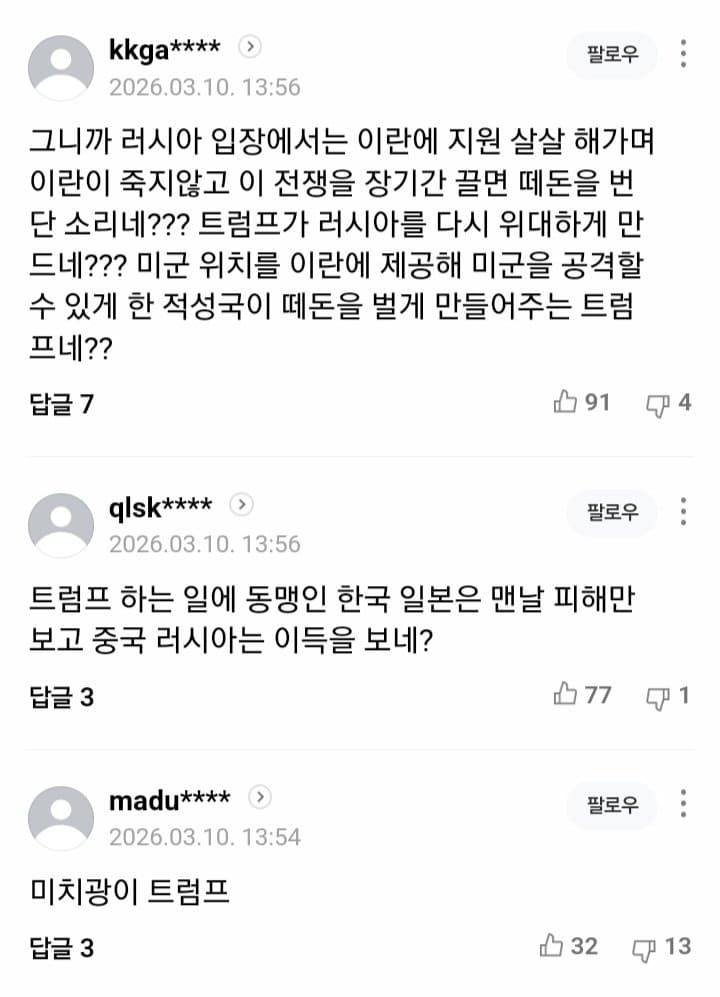This screenshot has width=720, height=997.
Task: Tap the avatar of qlsk****
Action: [61, 526]
